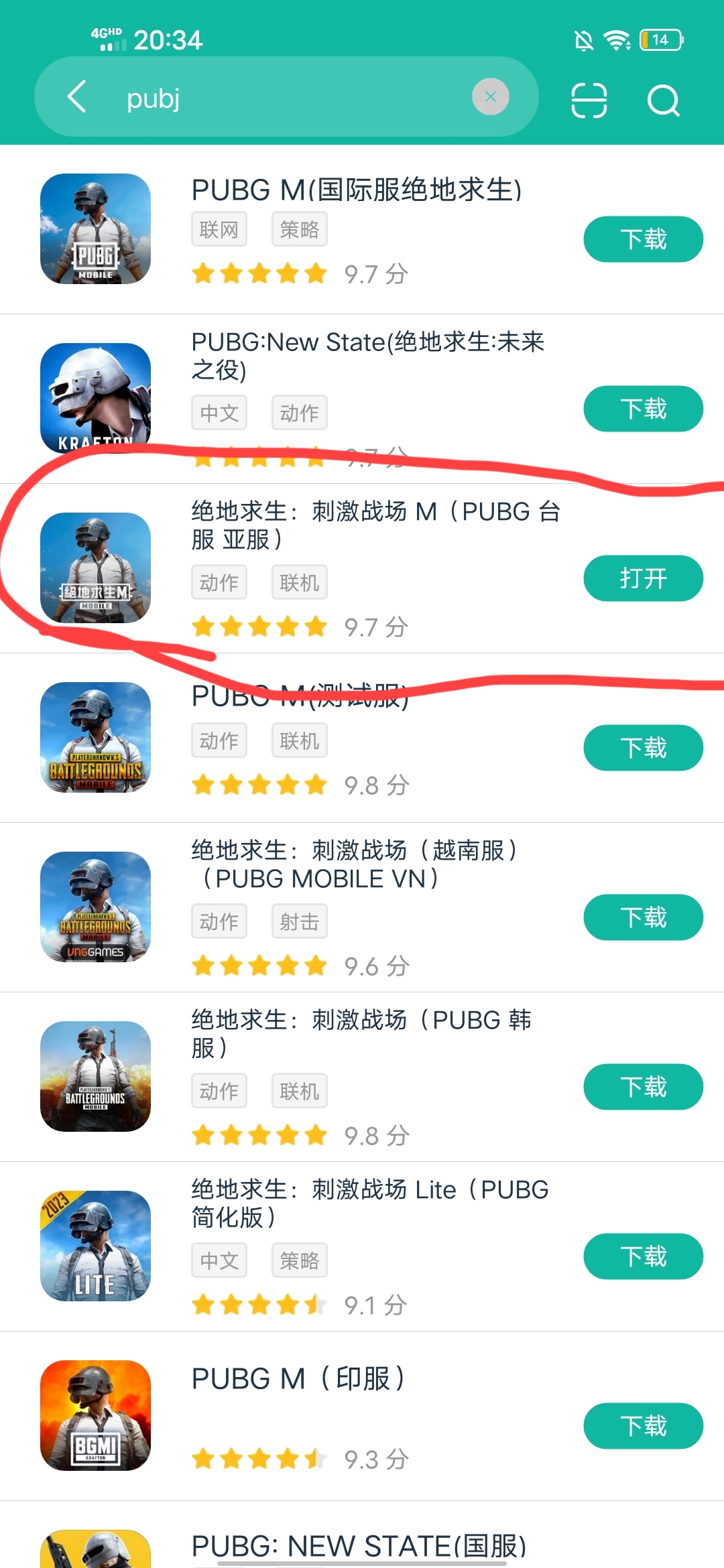Select the PUBG: NEW STATE(国服) result
The image size is (724, 1568).
pos(359,1547)
